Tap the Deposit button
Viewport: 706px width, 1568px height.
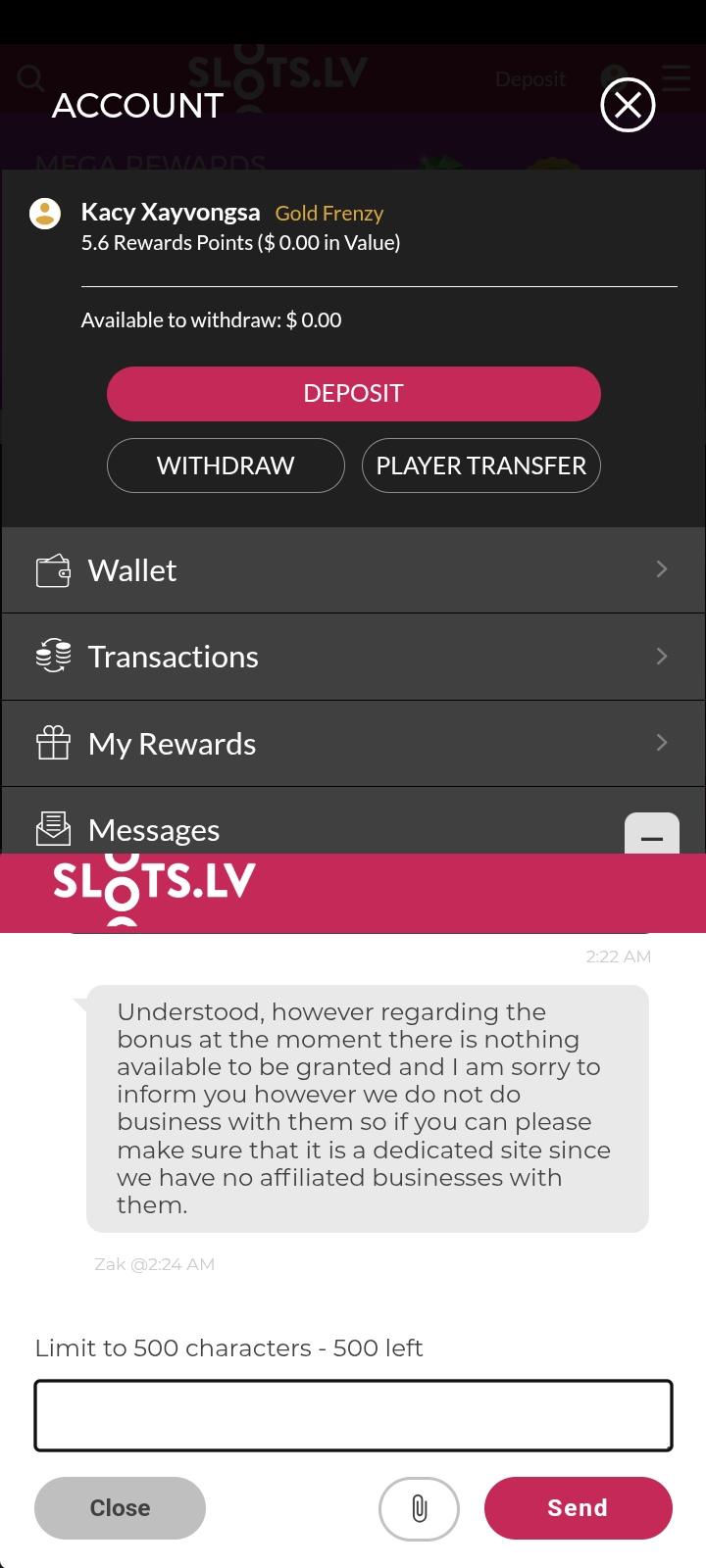tap(353, 394)
